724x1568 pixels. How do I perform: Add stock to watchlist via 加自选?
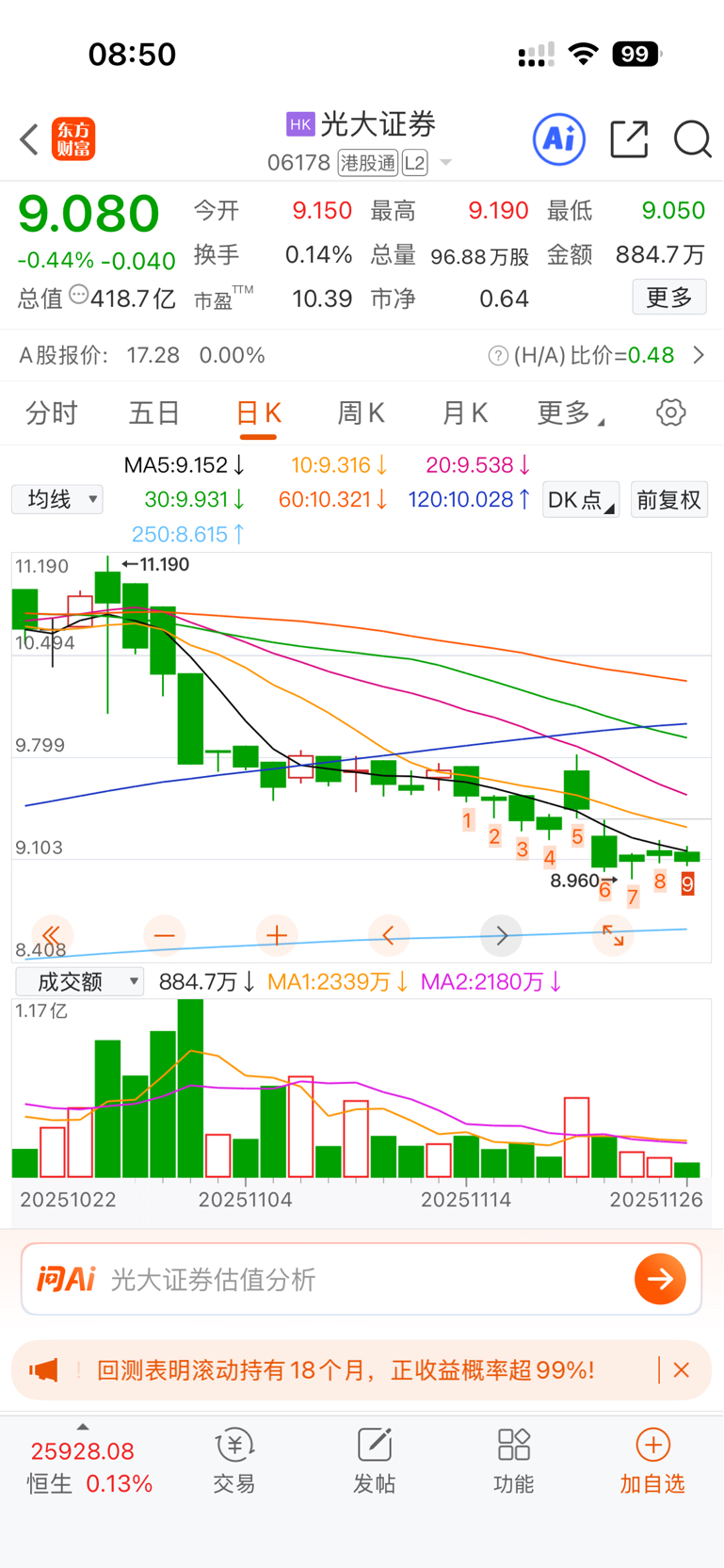coord(652,1461)
